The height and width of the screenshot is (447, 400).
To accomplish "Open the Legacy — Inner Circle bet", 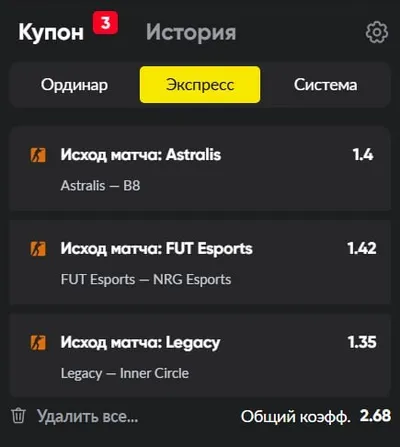I will tap(200, 356).
